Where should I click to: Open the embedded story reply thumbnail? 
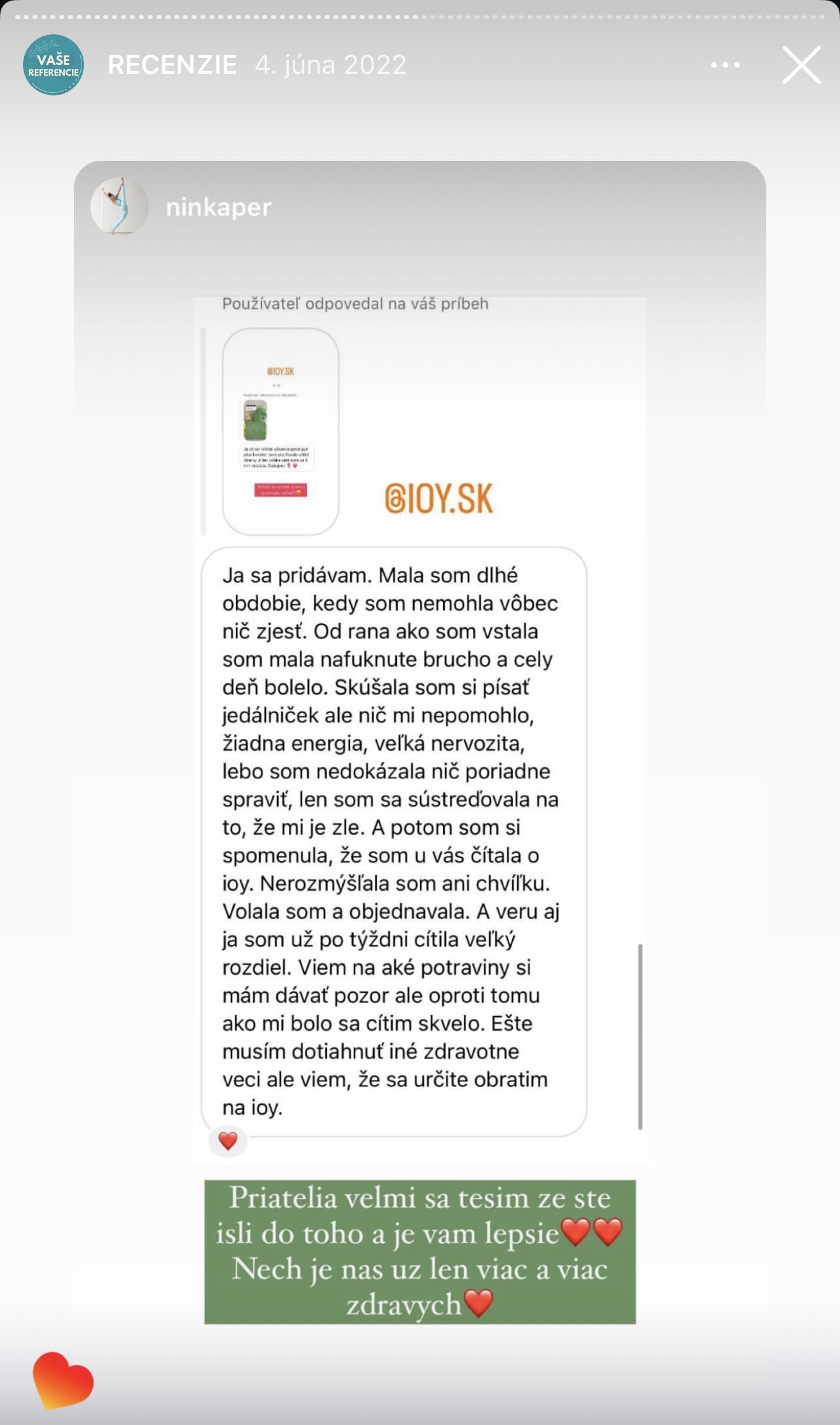(280, 431)
